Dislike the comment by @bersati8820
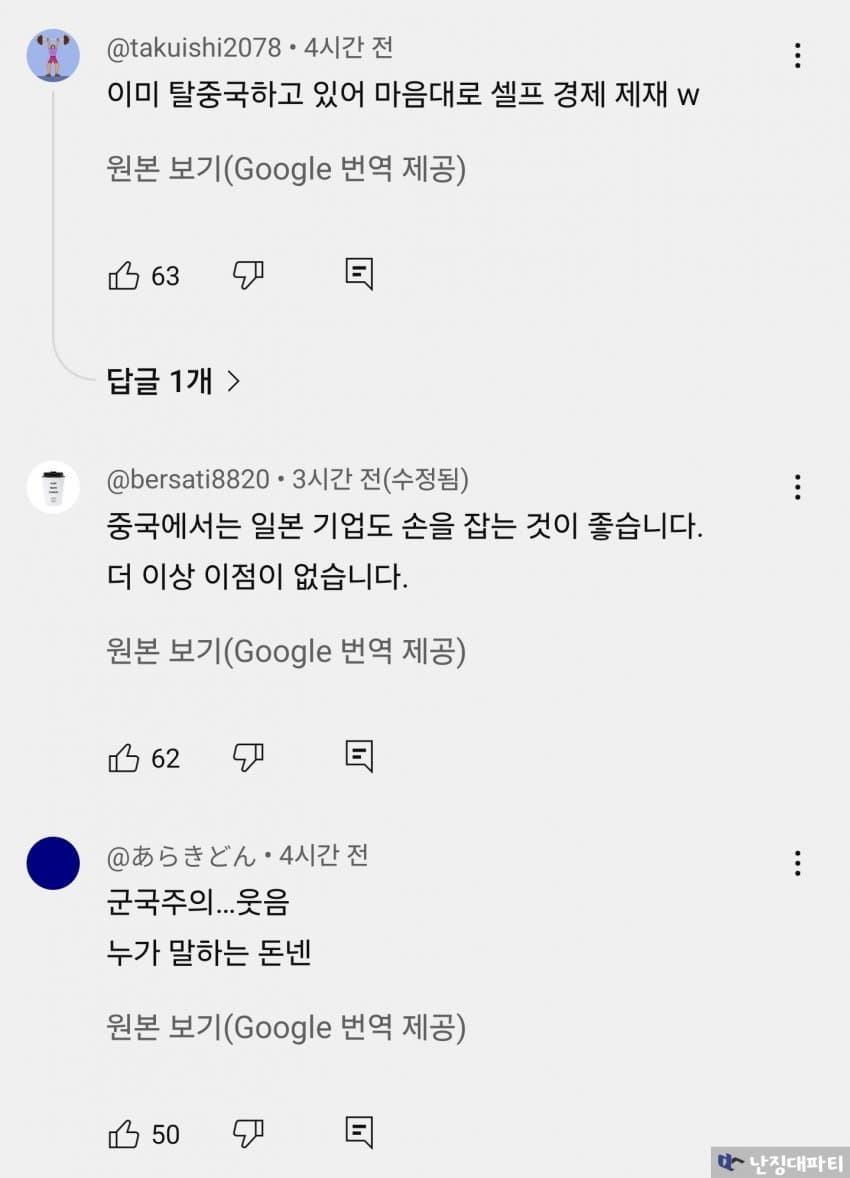Image resolution: width=850 pixels, height=1178 pixels. tap(248, 758)
